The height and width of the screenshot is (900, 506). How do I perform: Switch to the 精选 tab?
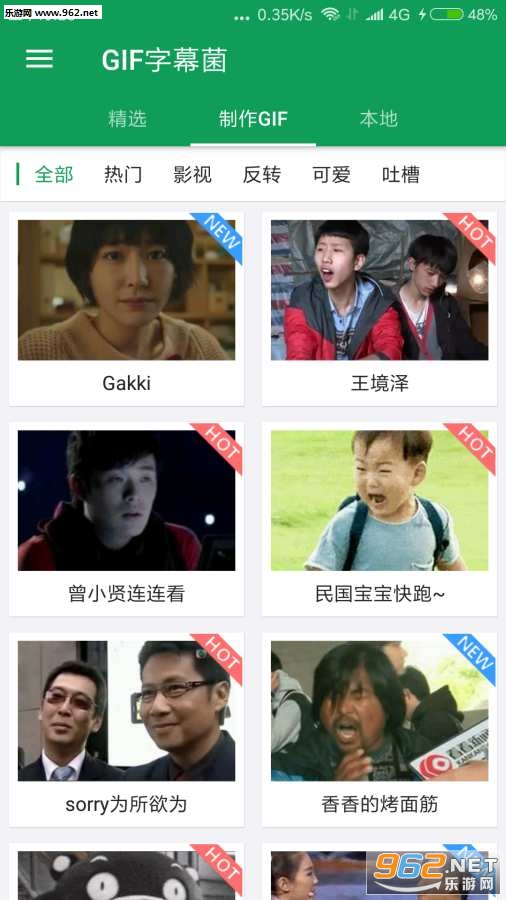127,119
